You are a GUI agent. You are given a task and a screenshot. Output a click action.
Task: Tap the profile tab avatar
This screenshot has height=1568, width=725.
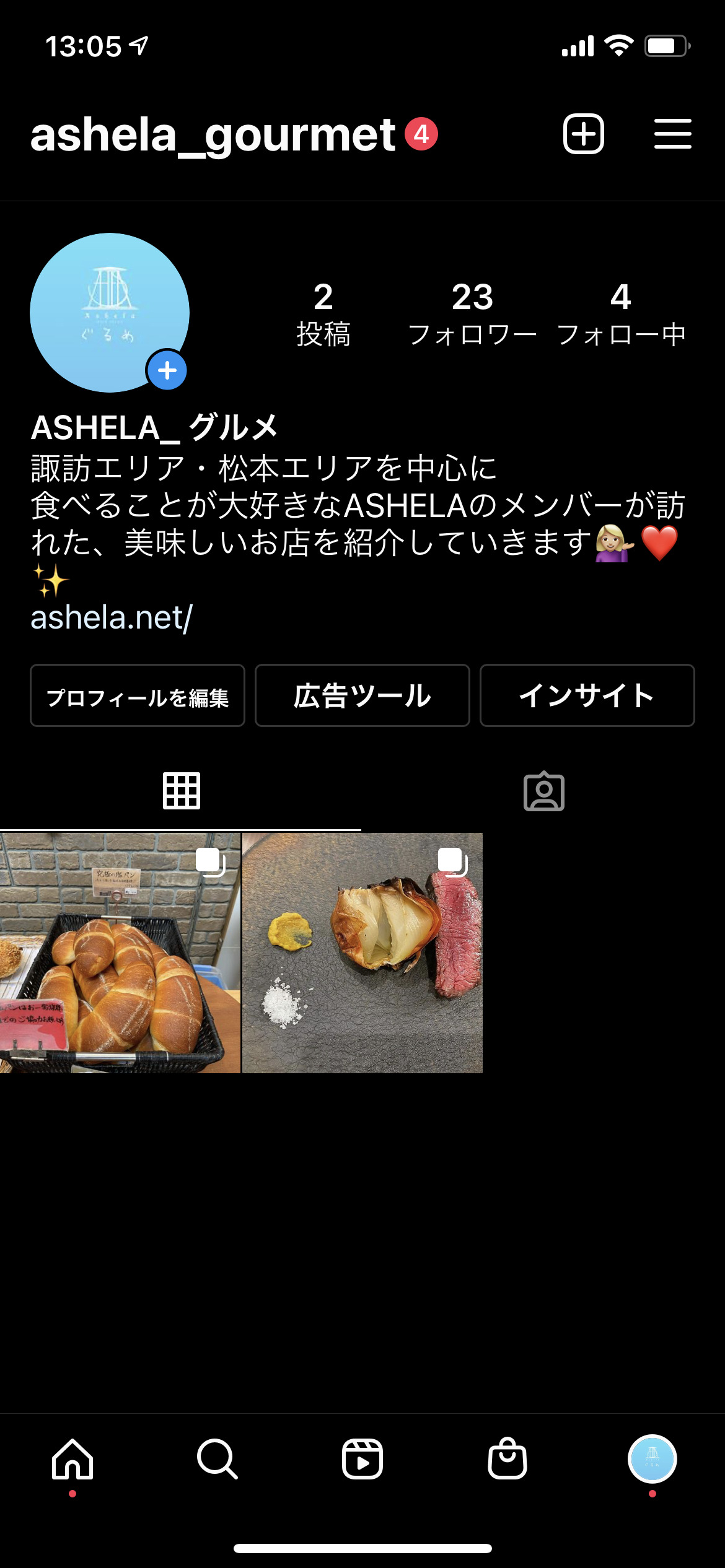(652, 1459)
